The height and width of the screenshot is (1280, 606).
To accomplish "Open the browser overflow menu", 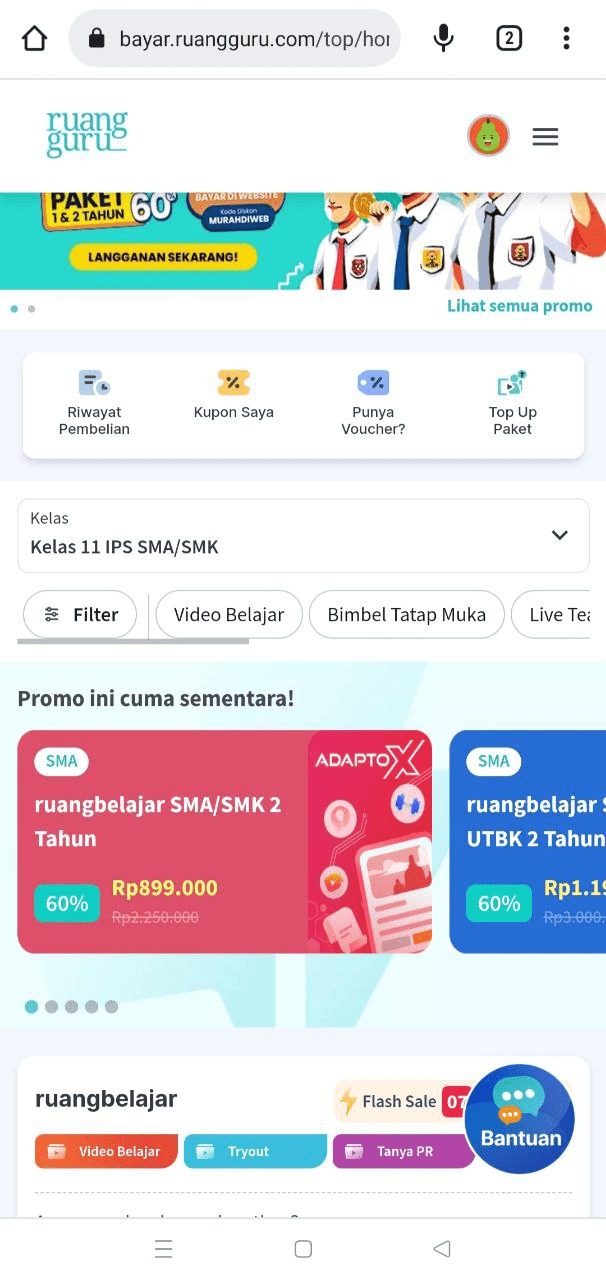I will click(x=566, y=39).
